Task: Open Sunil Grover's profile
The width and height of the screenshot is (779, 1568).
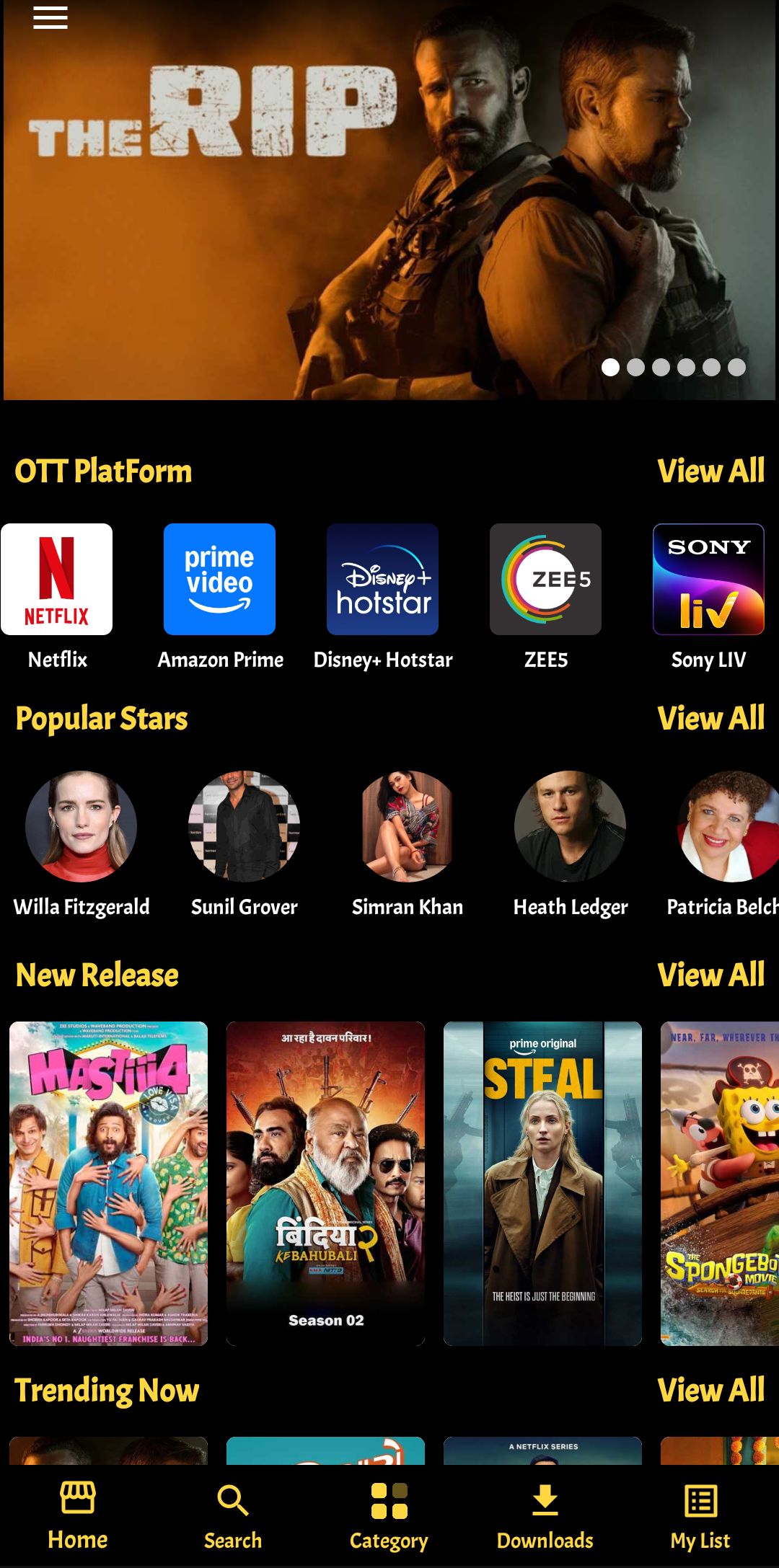Action: click(x=244, y=826)
